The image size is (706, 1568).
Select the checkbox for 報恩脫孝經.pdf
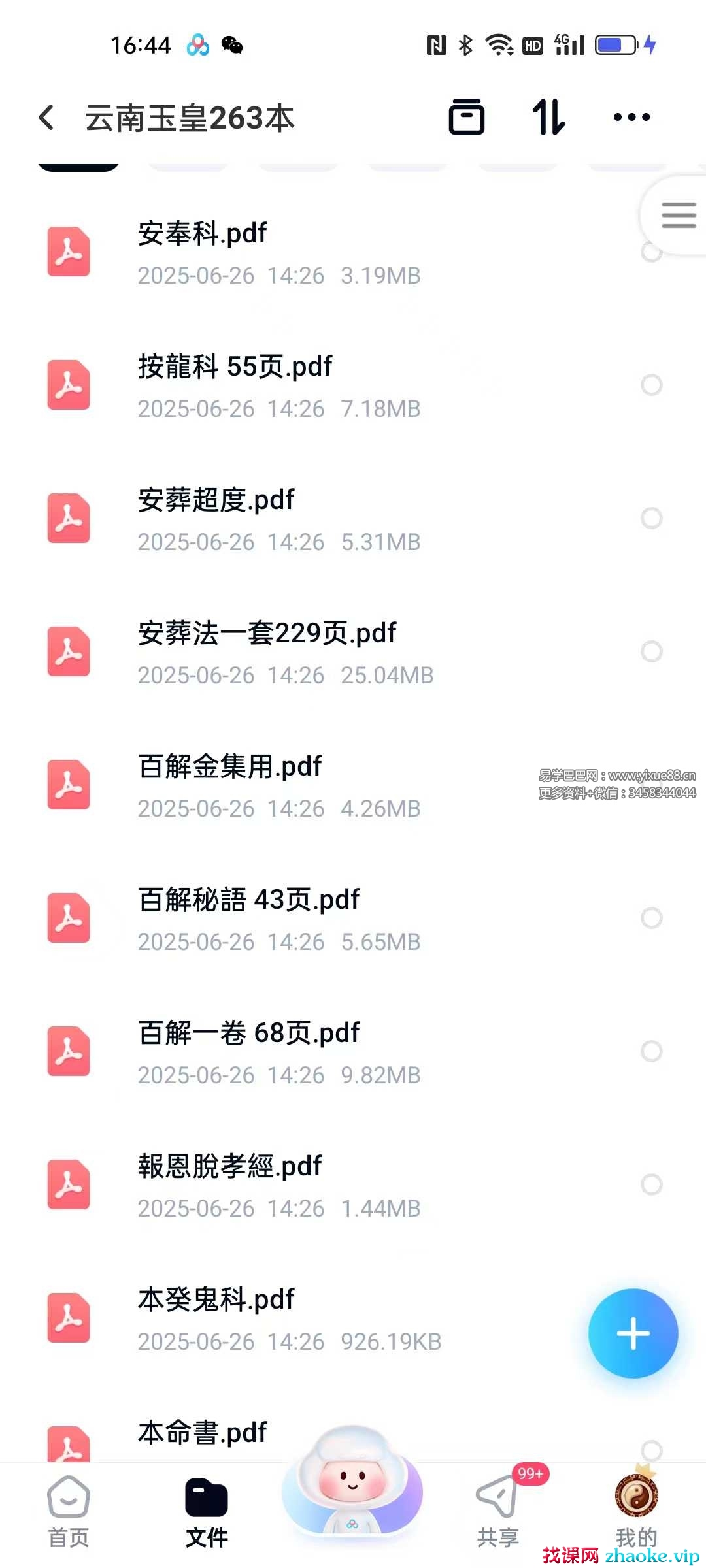pyautogui.click(x=651, y=1185)
